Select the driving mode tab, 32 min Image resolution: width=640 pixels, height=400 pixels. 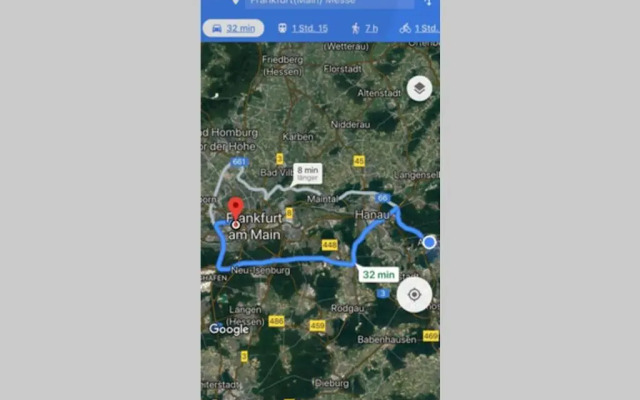[x=232, y=28]
